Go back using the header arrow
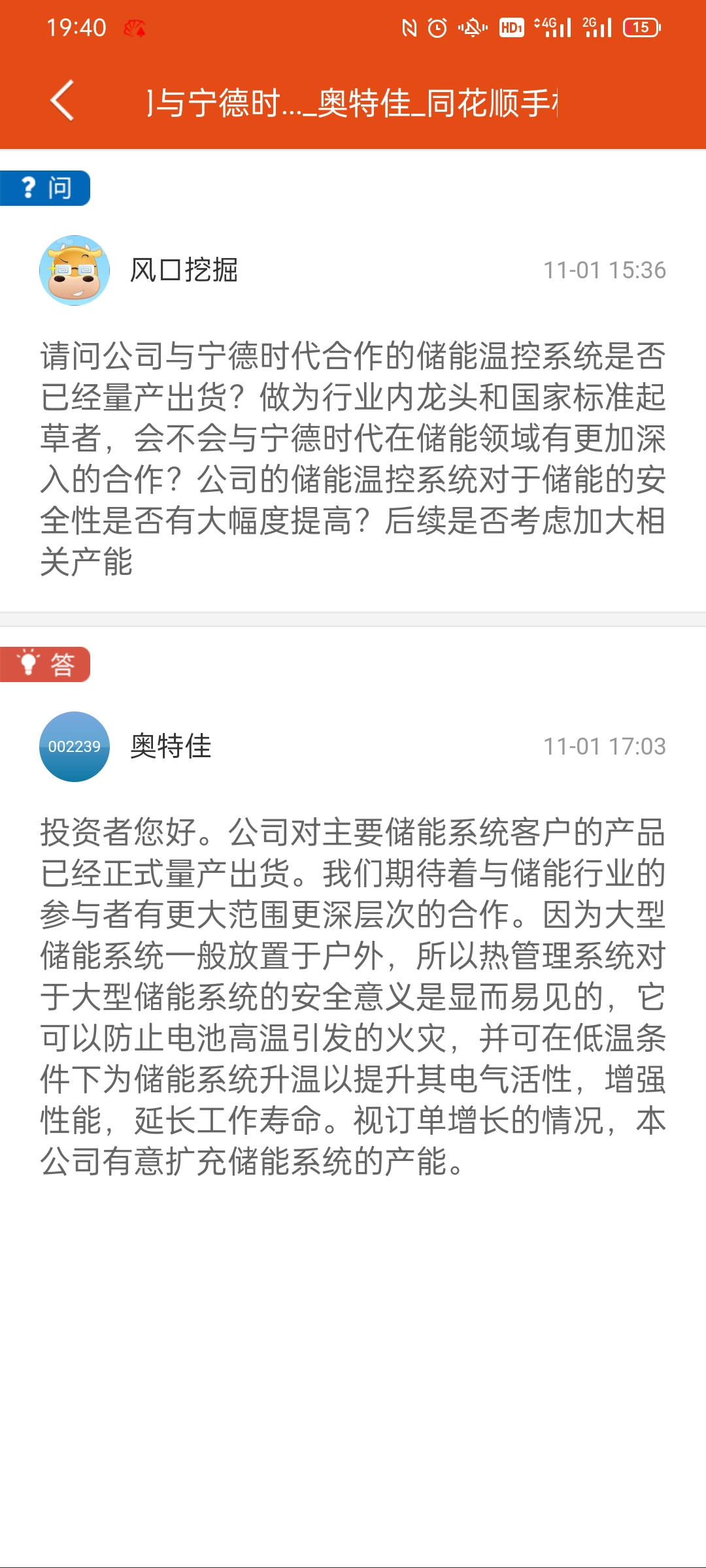The width and height of the screenshot is (706, 1568). click(62, 101)
